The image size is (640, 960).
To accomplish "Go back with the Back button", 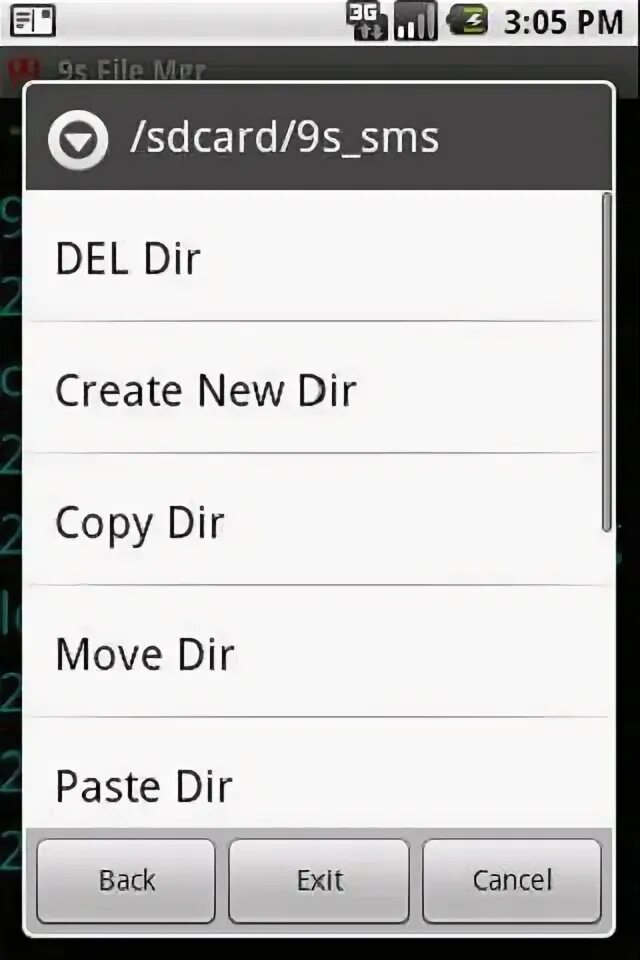I will click(126, 880).
